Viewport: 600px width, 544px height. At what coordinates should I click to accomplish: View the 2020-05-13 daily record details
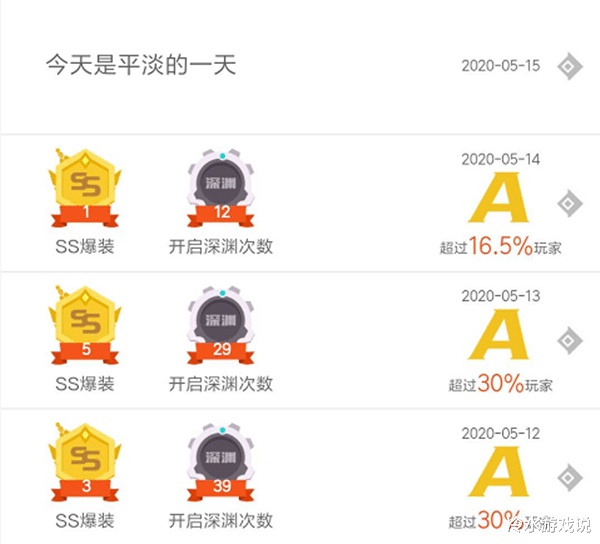coord(570,340)
